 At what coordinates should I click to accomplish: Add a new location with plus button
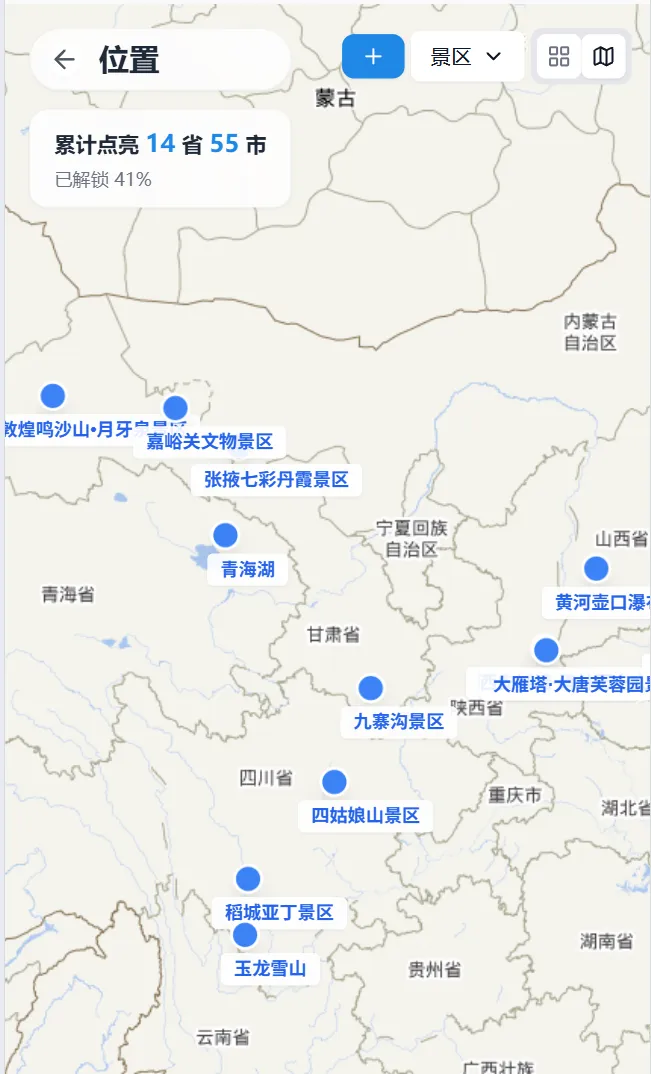(x=373, y=56)
